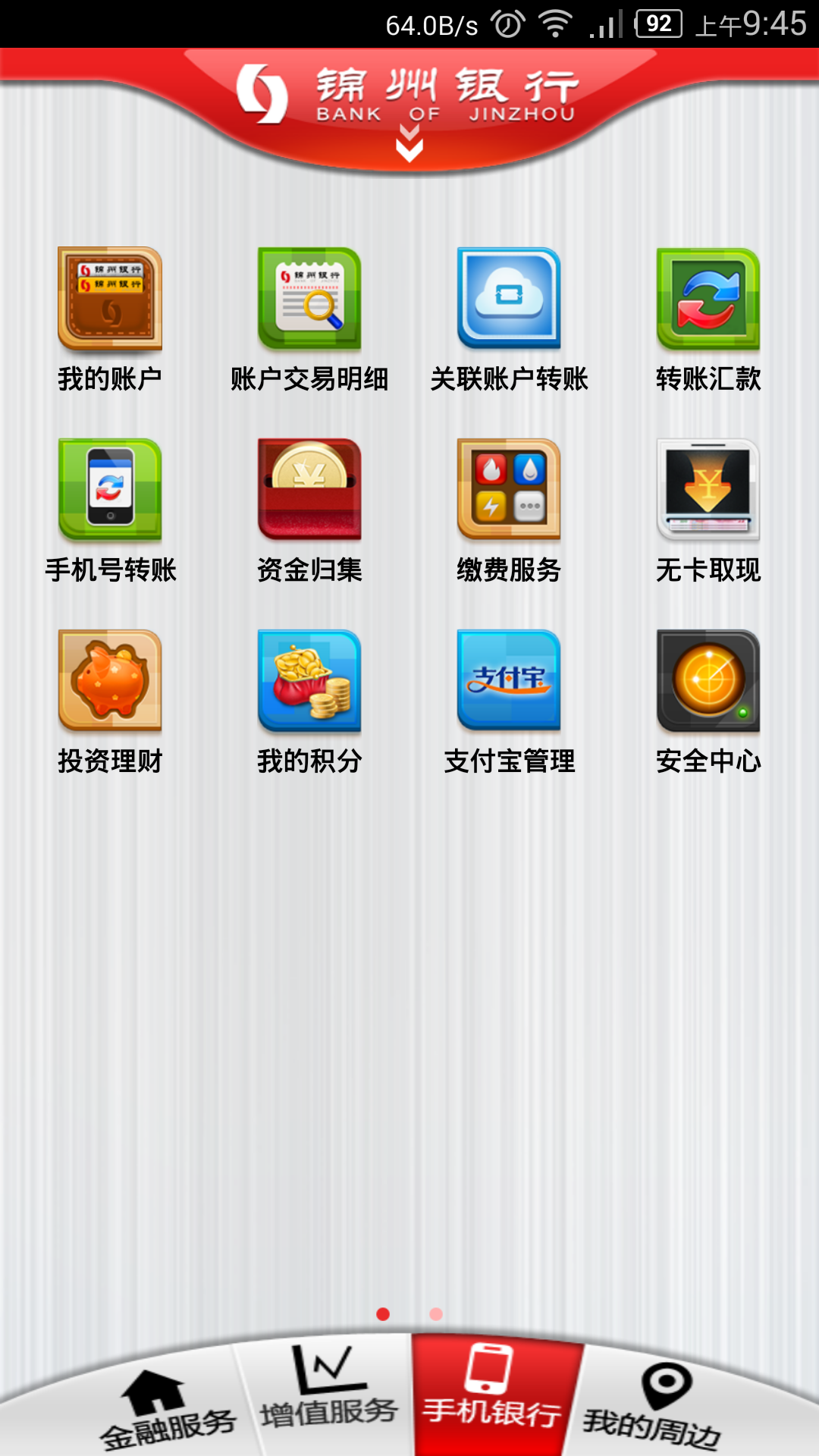The height and width of the screenshot is (1456, 819).
Task: Switch to 我的周边 tab
Action: [656, 1407]
